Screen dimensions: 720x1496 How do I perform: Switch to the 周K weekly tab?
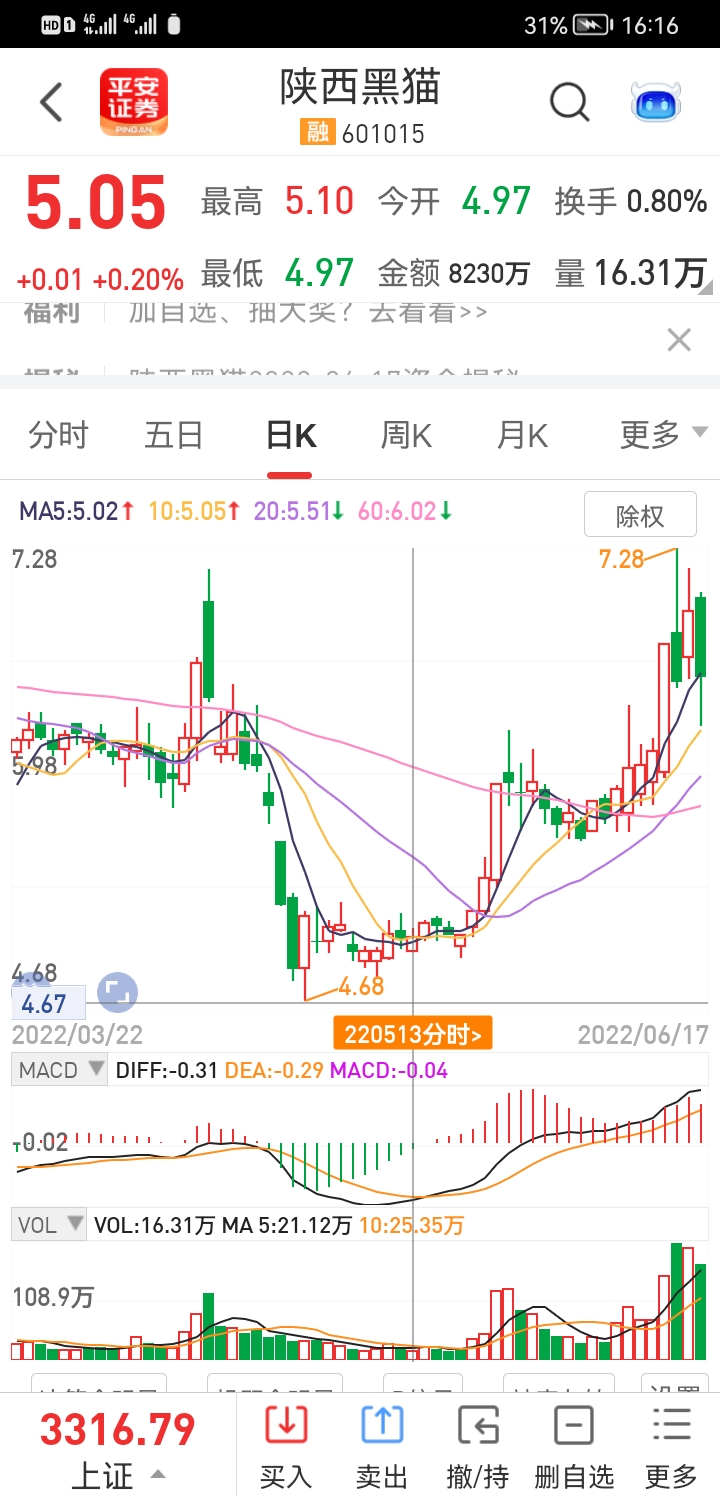pos(404,434)
